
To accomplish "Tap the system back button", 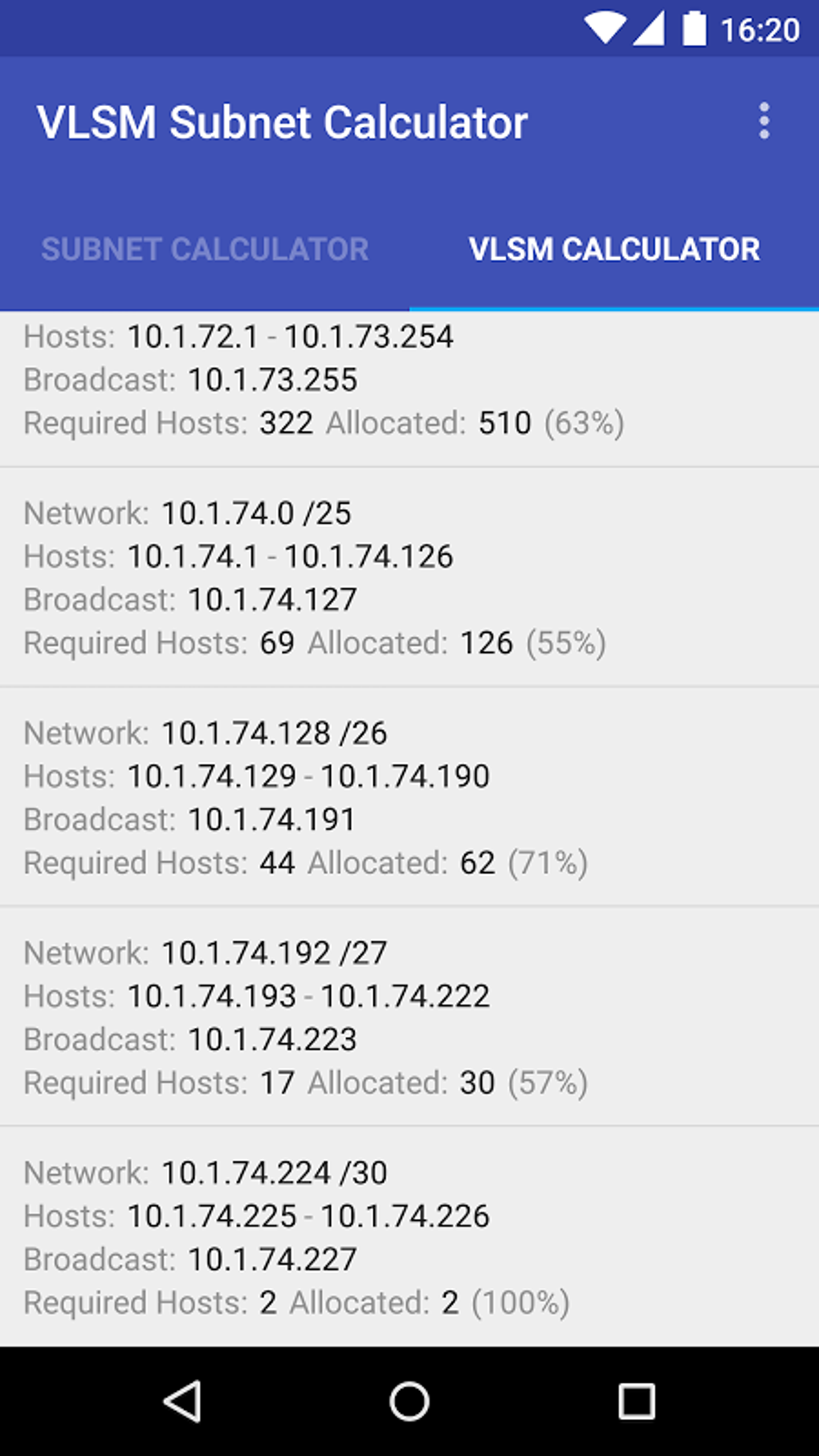I will click(x=183, y=1401).
